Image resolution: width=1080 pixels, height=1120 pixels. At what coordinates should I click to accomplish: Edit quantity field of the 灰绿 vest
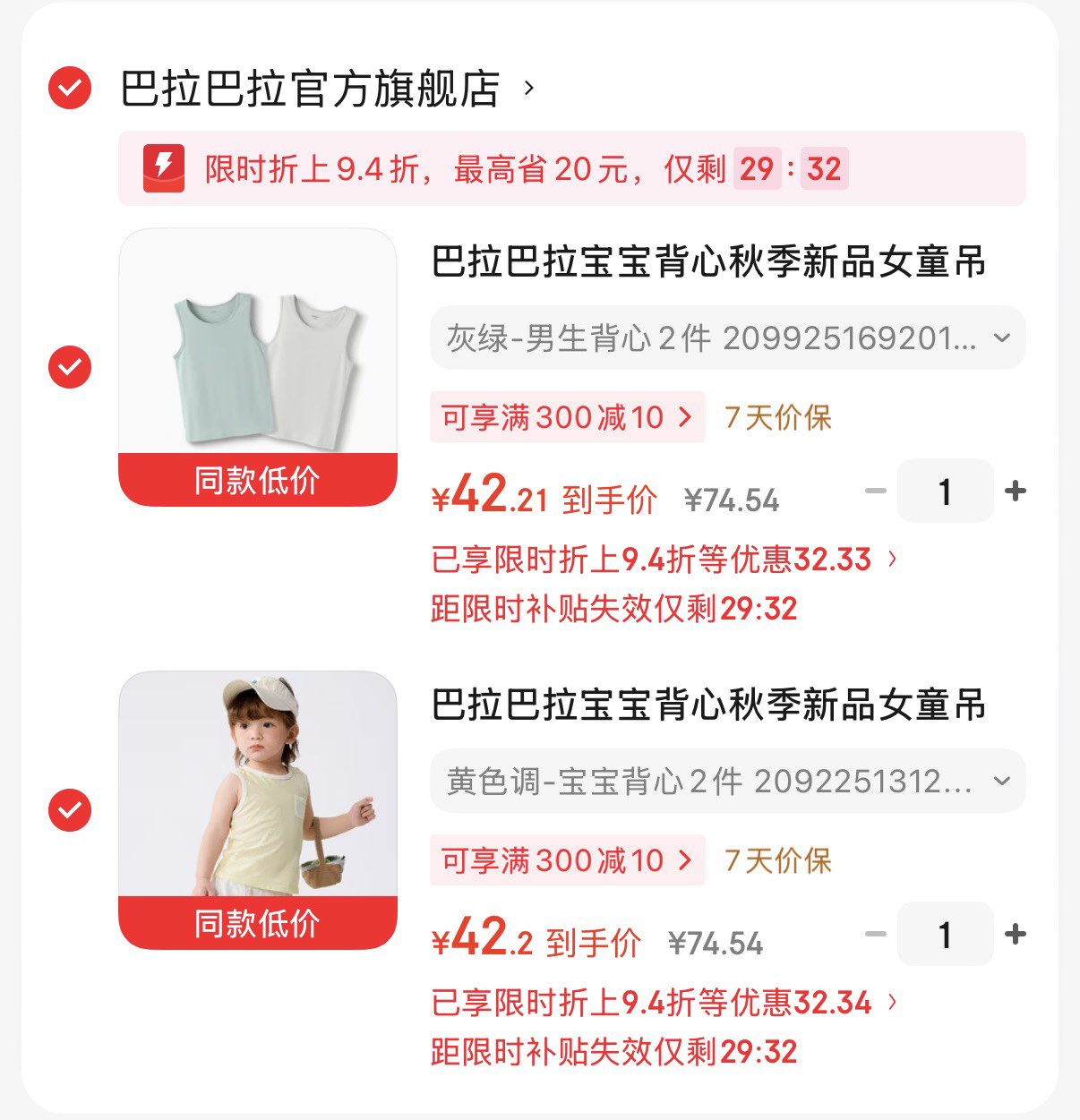click(945, 491)
